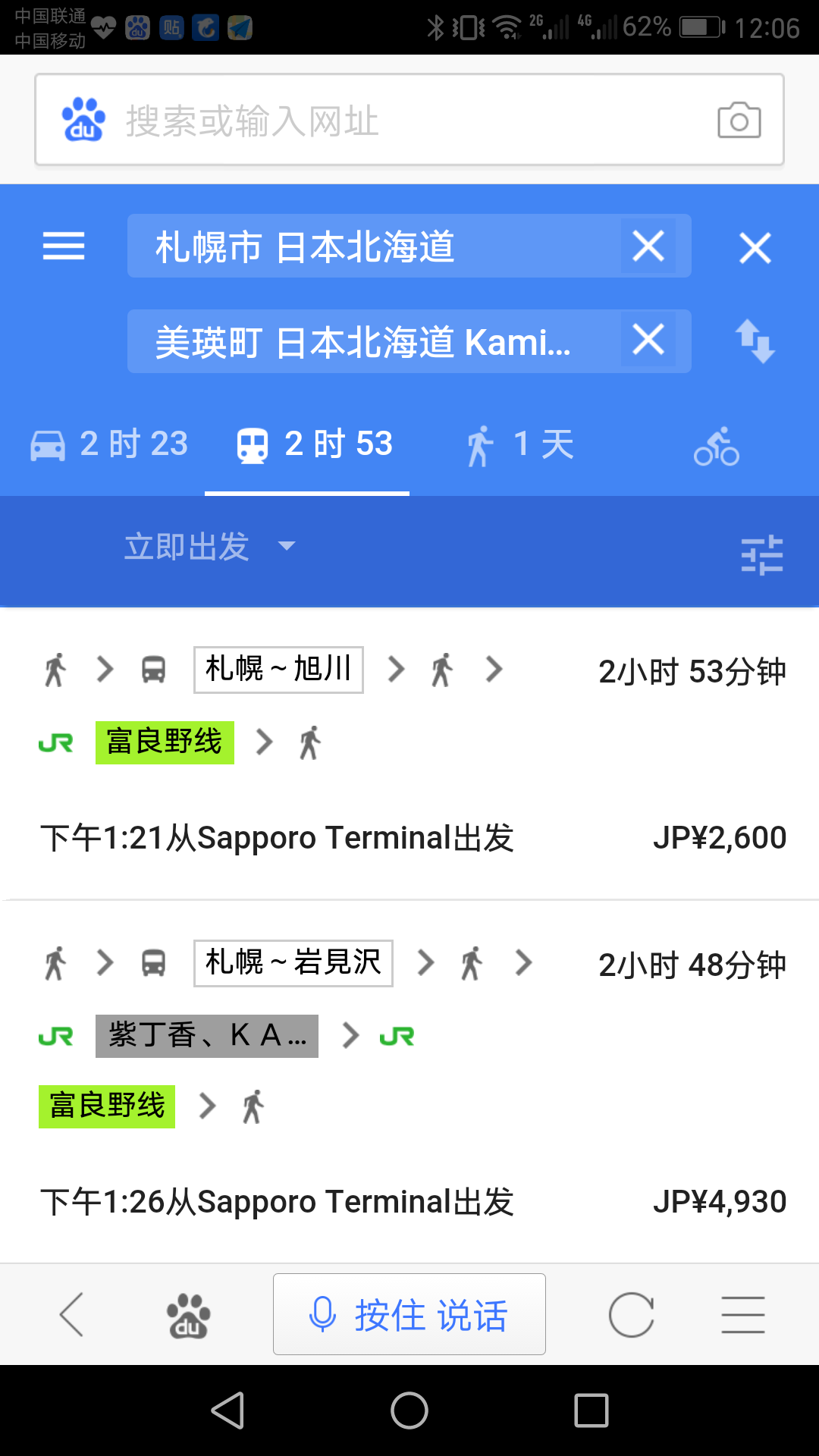
Task: Reload the page from the bottom bar
Action: (631, 1314)
